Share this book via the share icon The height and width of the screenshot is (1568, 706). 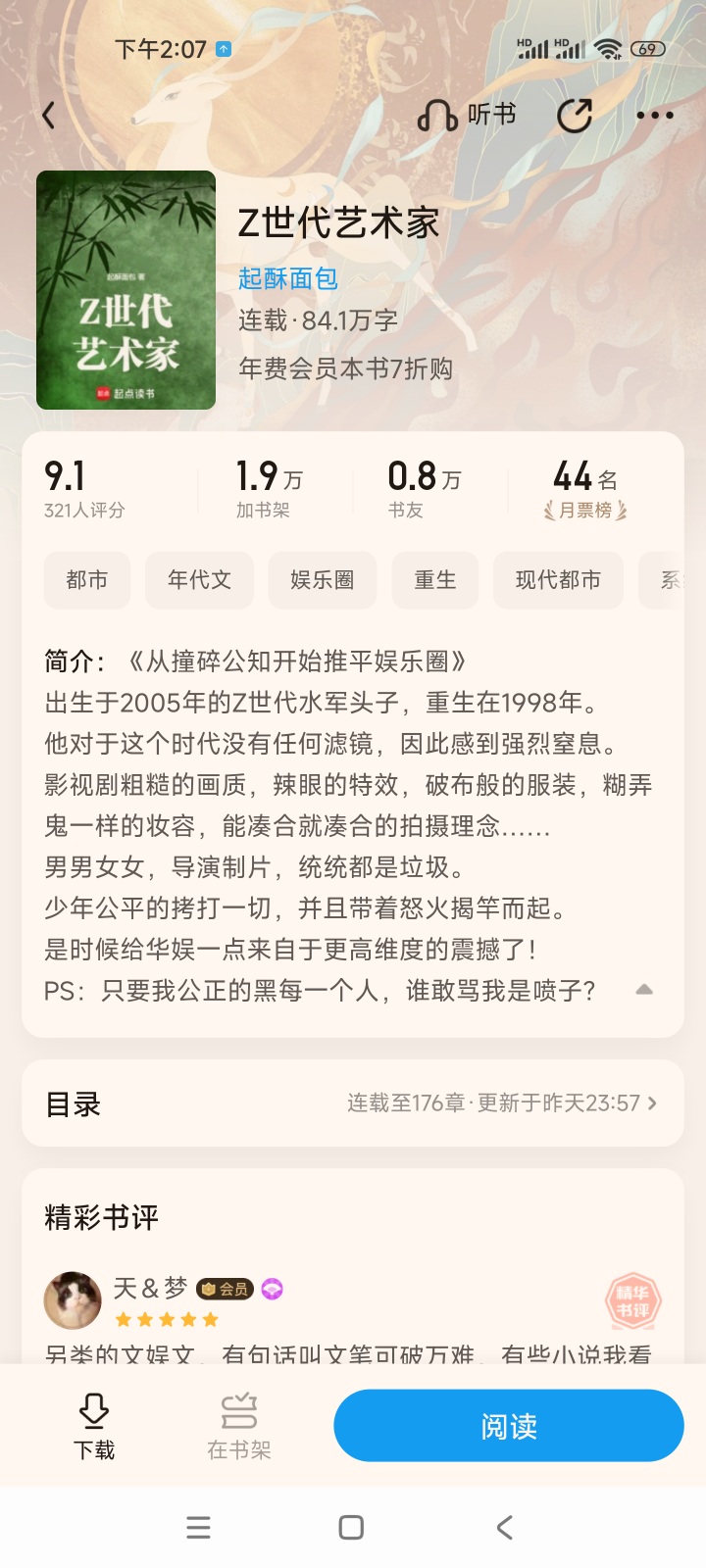pos(575,116)
